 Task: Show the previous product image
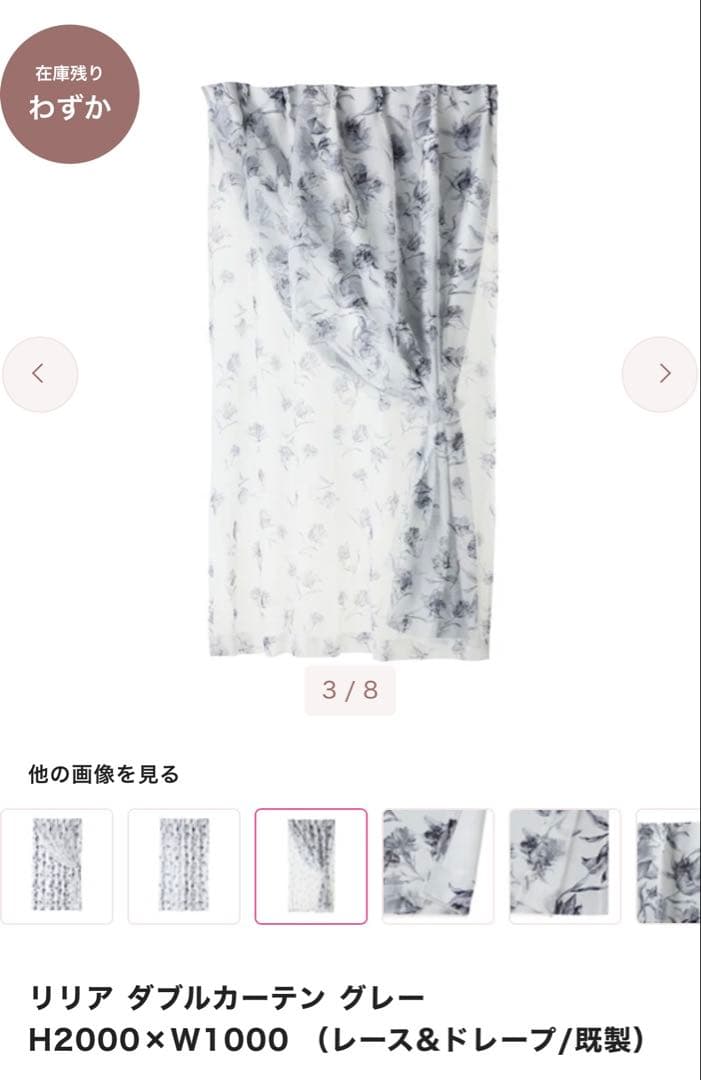[39, 374]
